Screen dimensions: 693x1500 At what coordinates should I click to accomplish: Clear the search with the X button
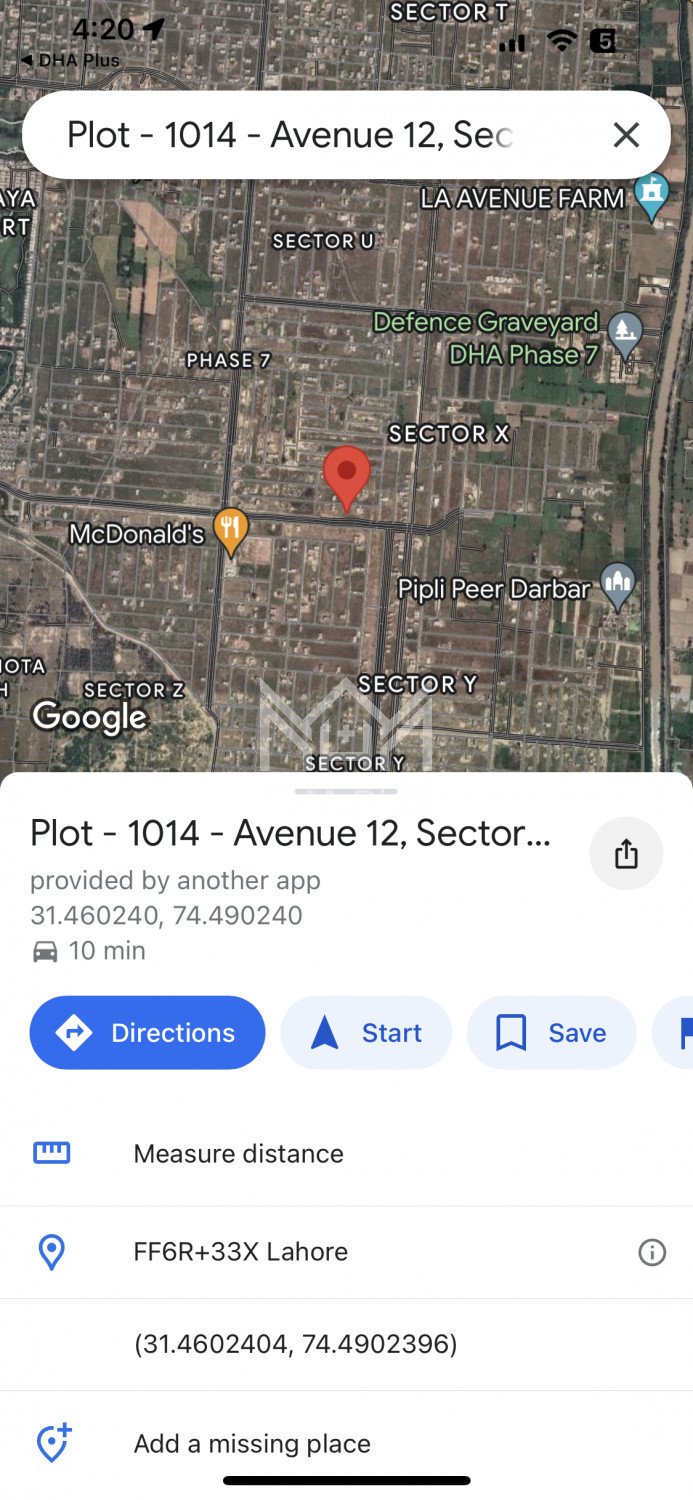click(x=626, y=135)
